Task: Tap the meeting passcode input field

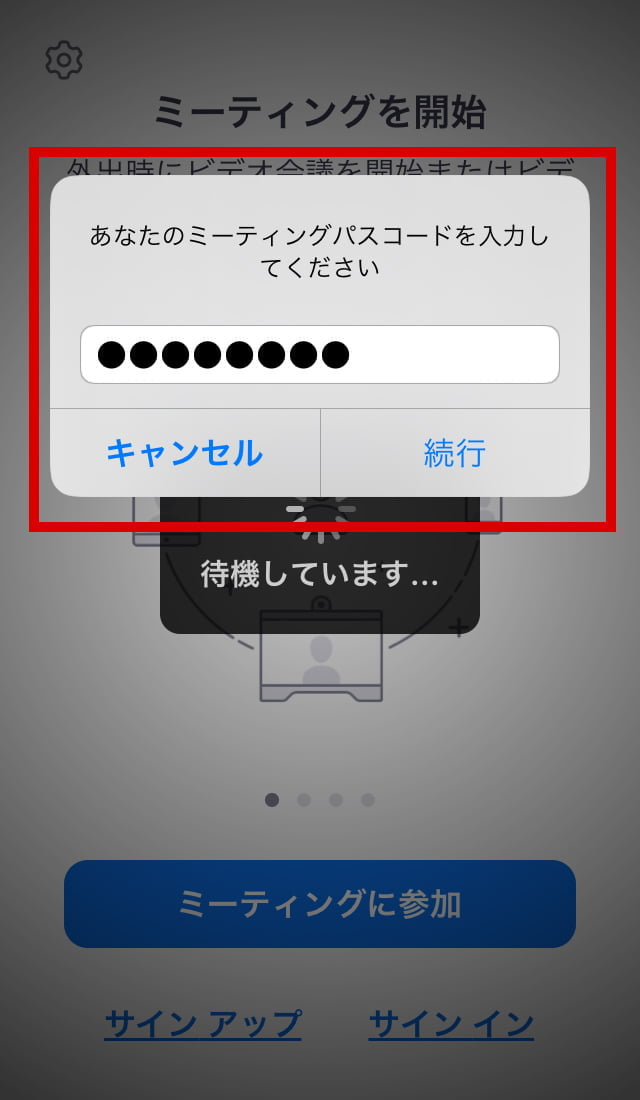Action: [x=320, y=354]
